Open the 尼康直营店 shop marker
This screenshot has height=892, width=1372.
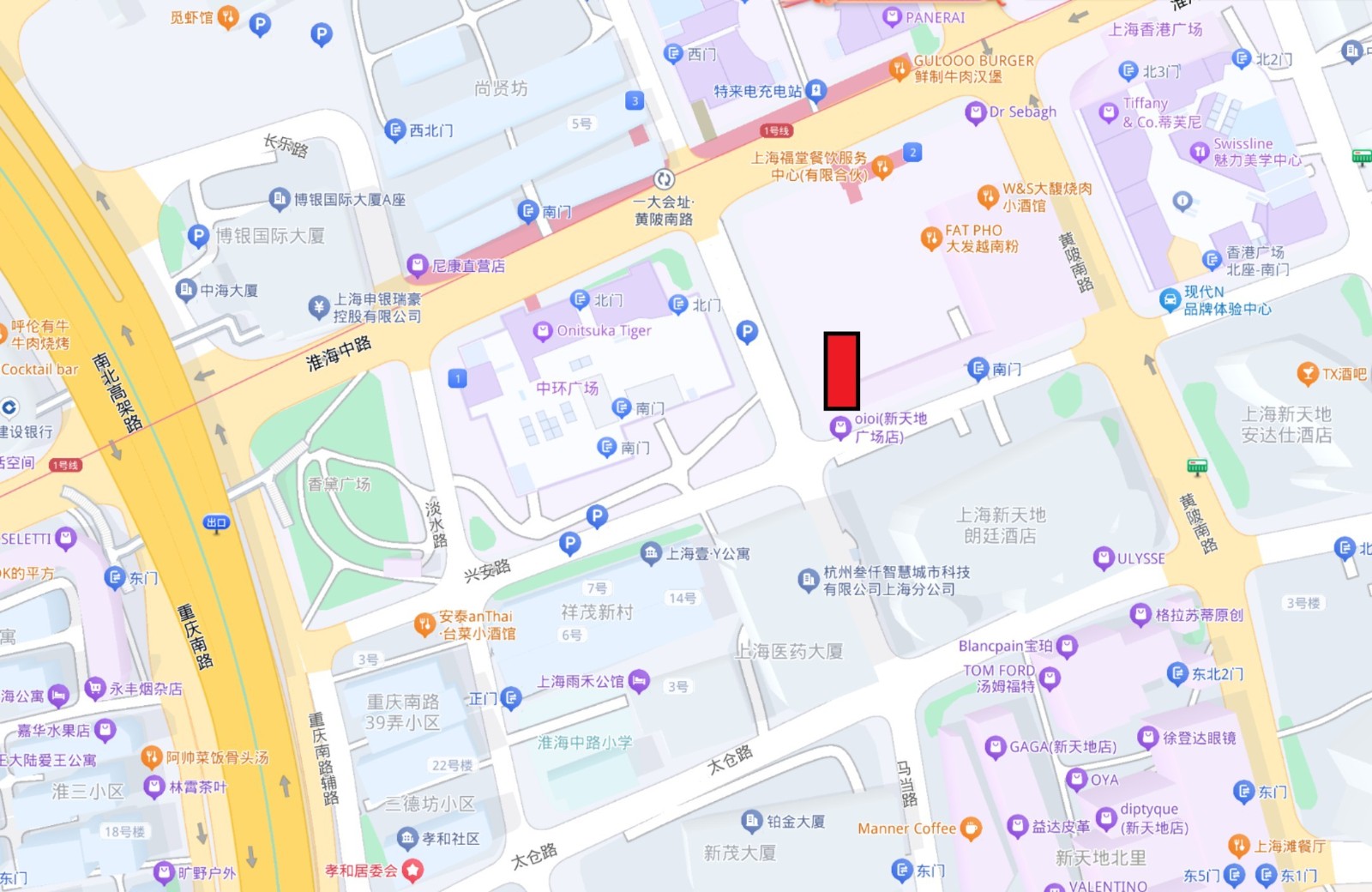pyautogui.click(x=417, y=266)
